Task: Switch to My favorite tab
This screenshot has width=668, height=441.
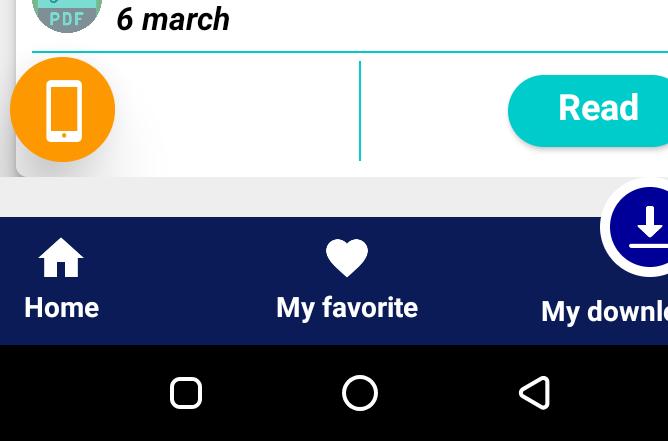Action: pos(347,281)
